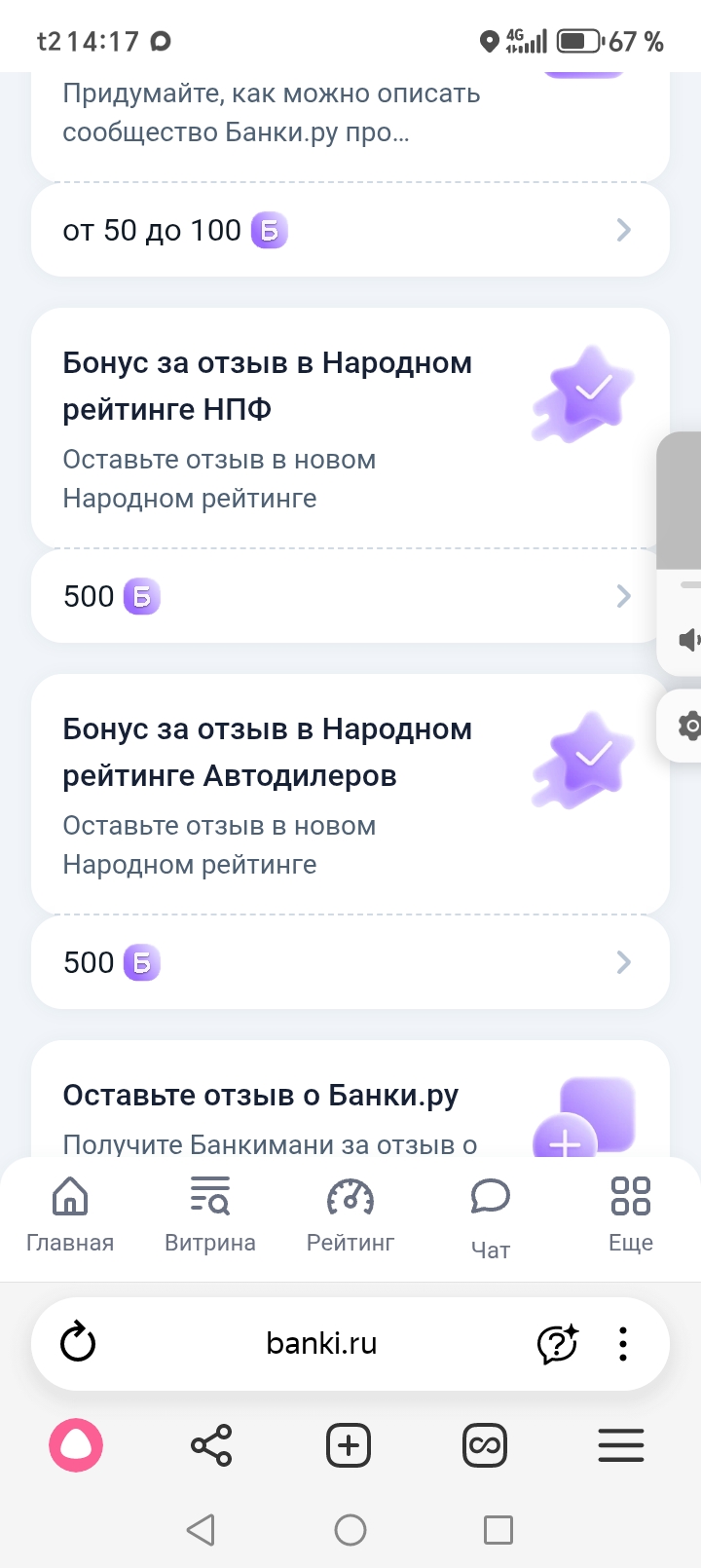This screenshot has height=1568, width=701.
Task: Switch to the Витрина tab
Action: 210,1213
